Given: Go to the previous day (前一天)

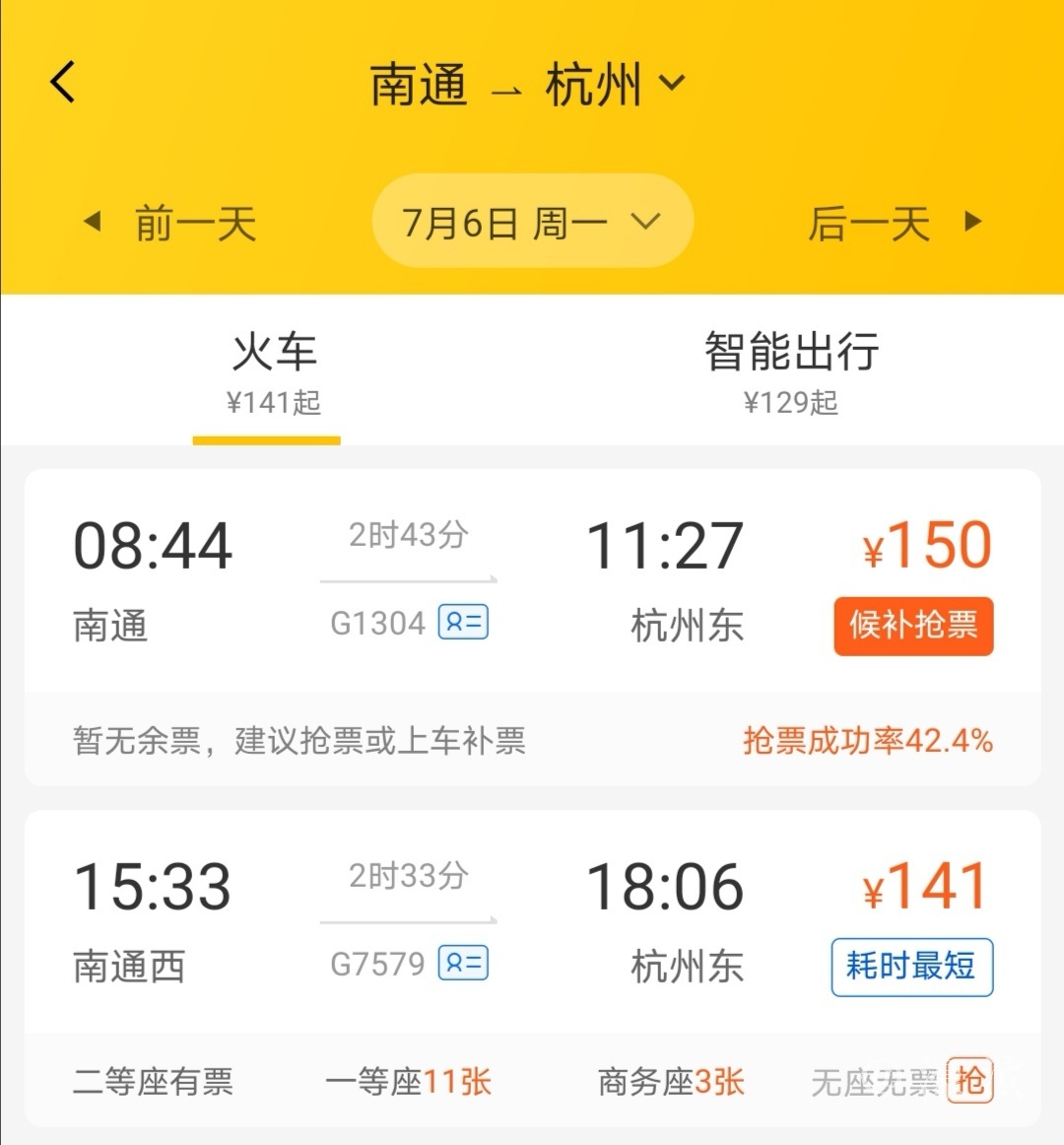Looking at the screenshot, I should point(172,223).
